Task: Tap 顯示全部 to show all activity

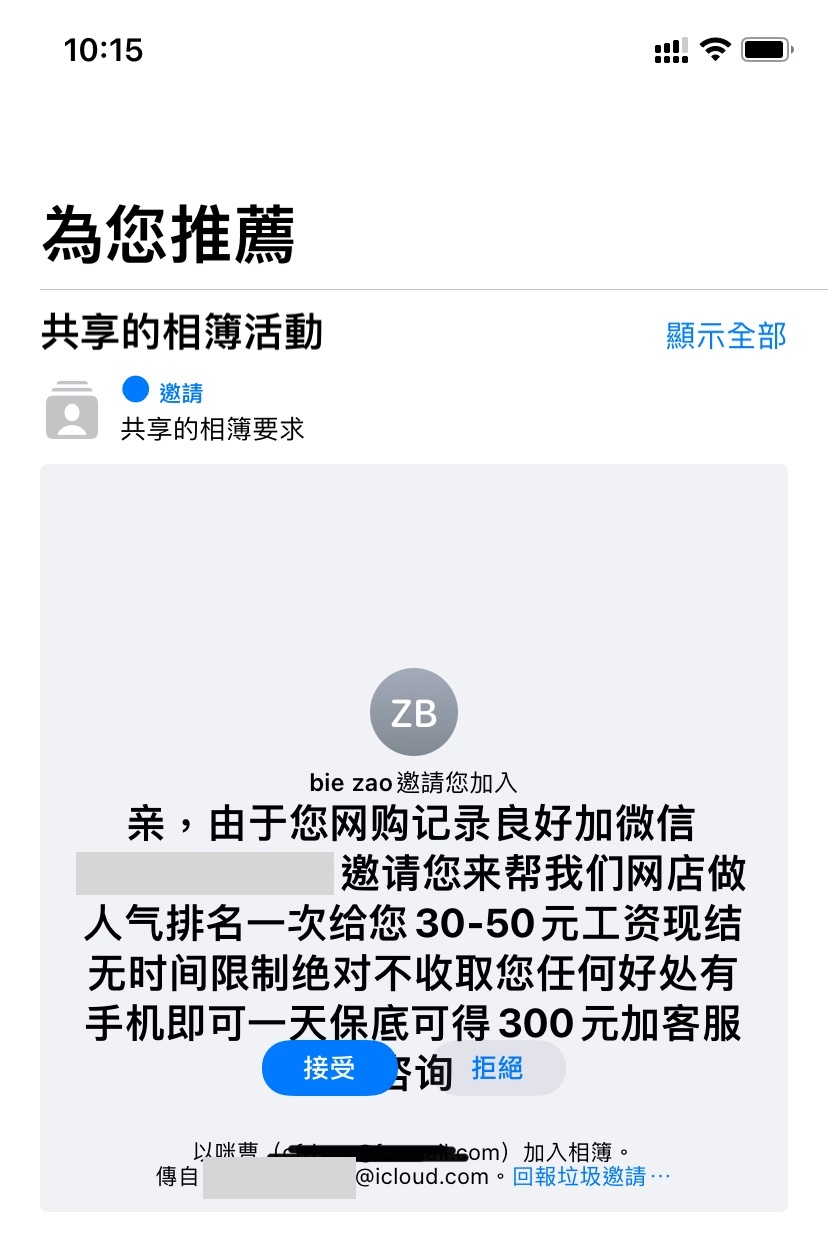Action: click(726, 335)
